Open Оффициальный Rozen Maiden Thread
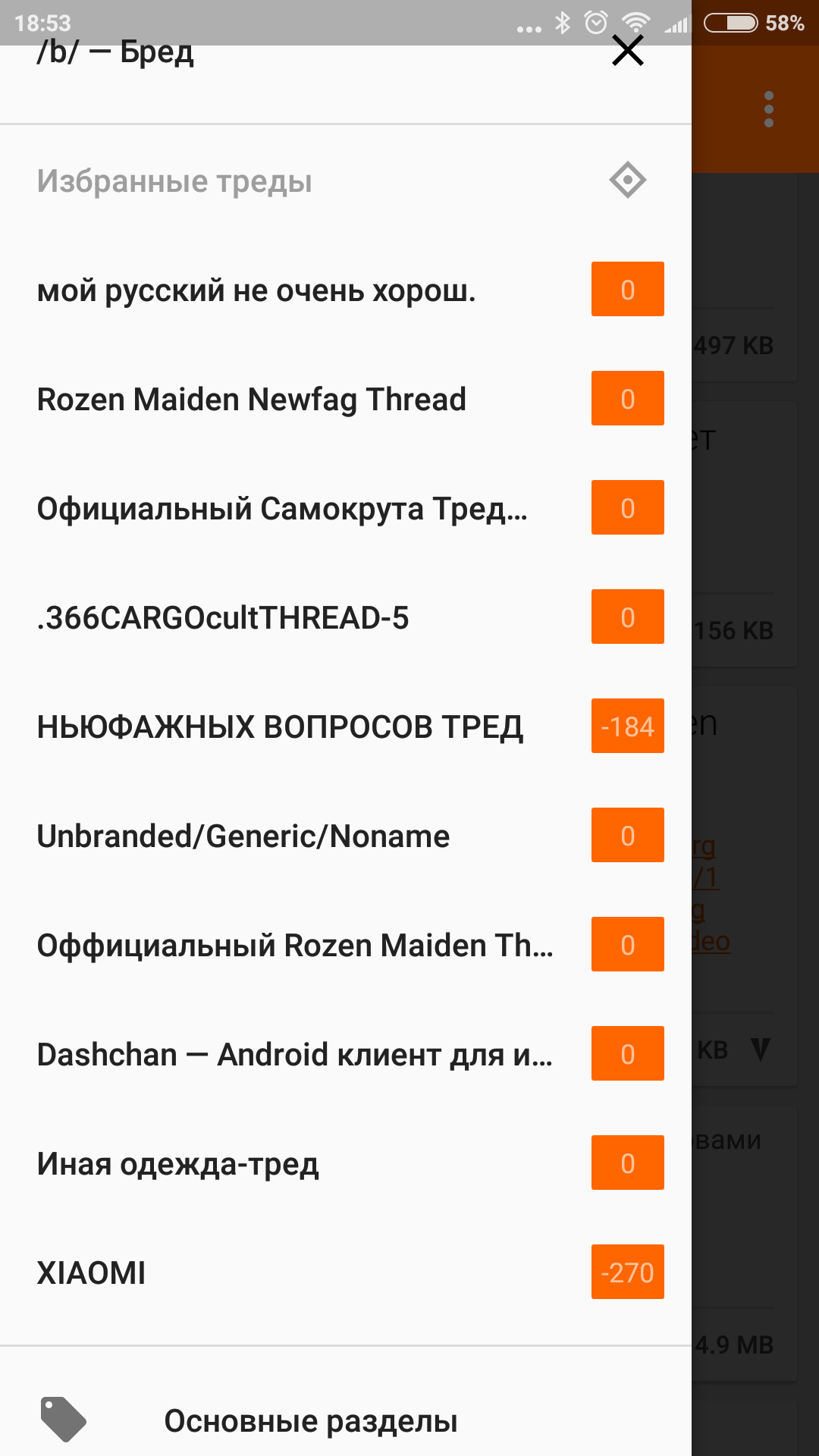 [296, 946]
